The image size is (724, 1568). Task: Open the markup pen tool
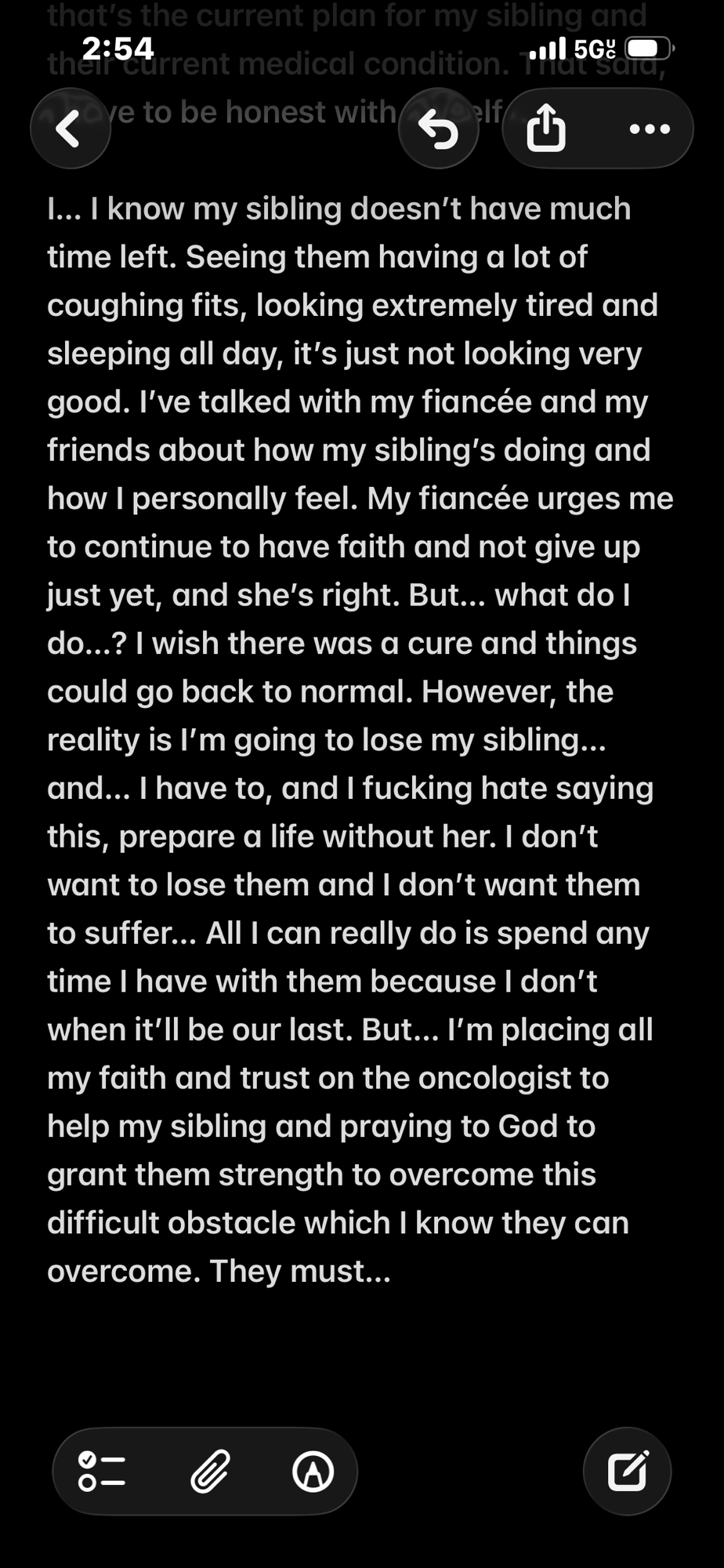(x=313, y=1472)
